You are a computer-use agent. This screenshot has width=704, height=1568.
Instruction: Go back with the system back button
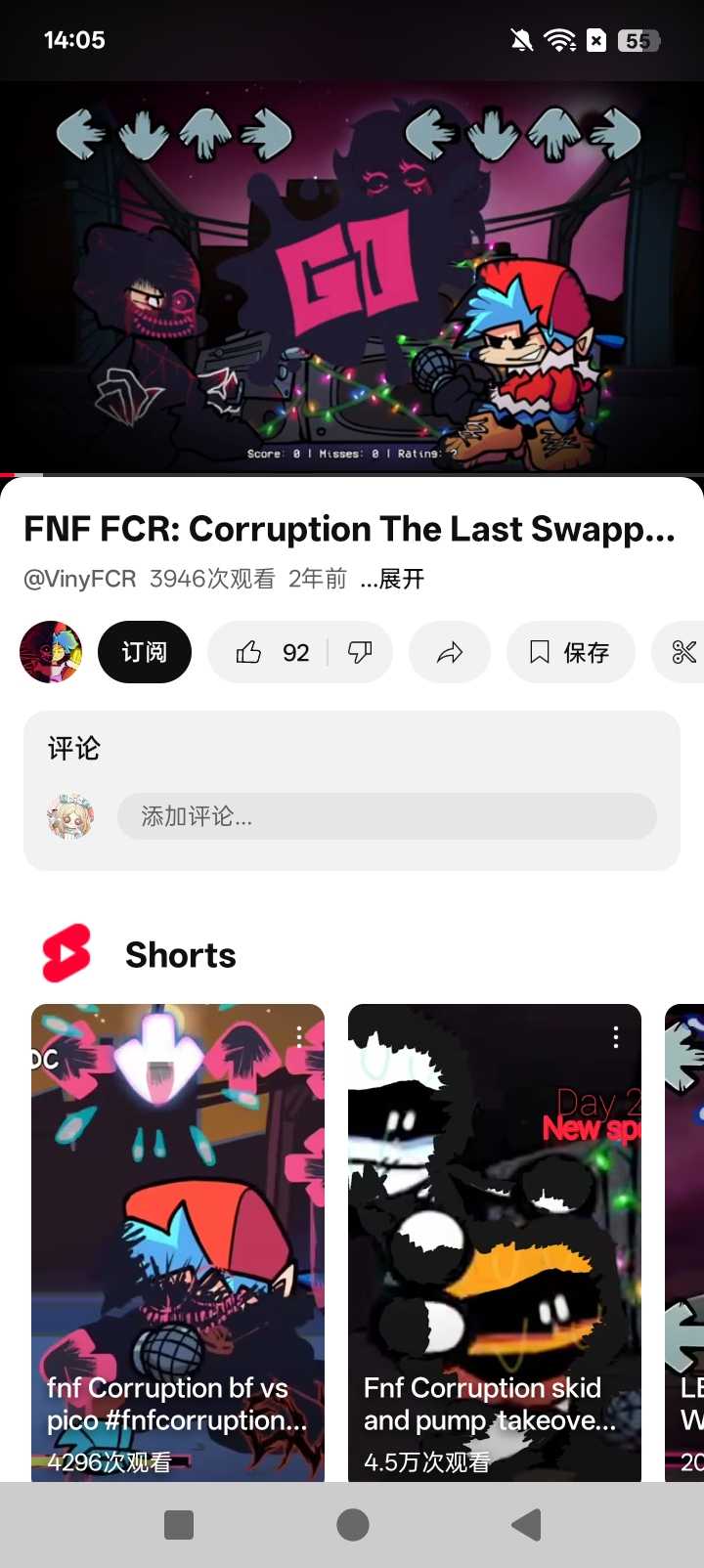point(526,1524)
